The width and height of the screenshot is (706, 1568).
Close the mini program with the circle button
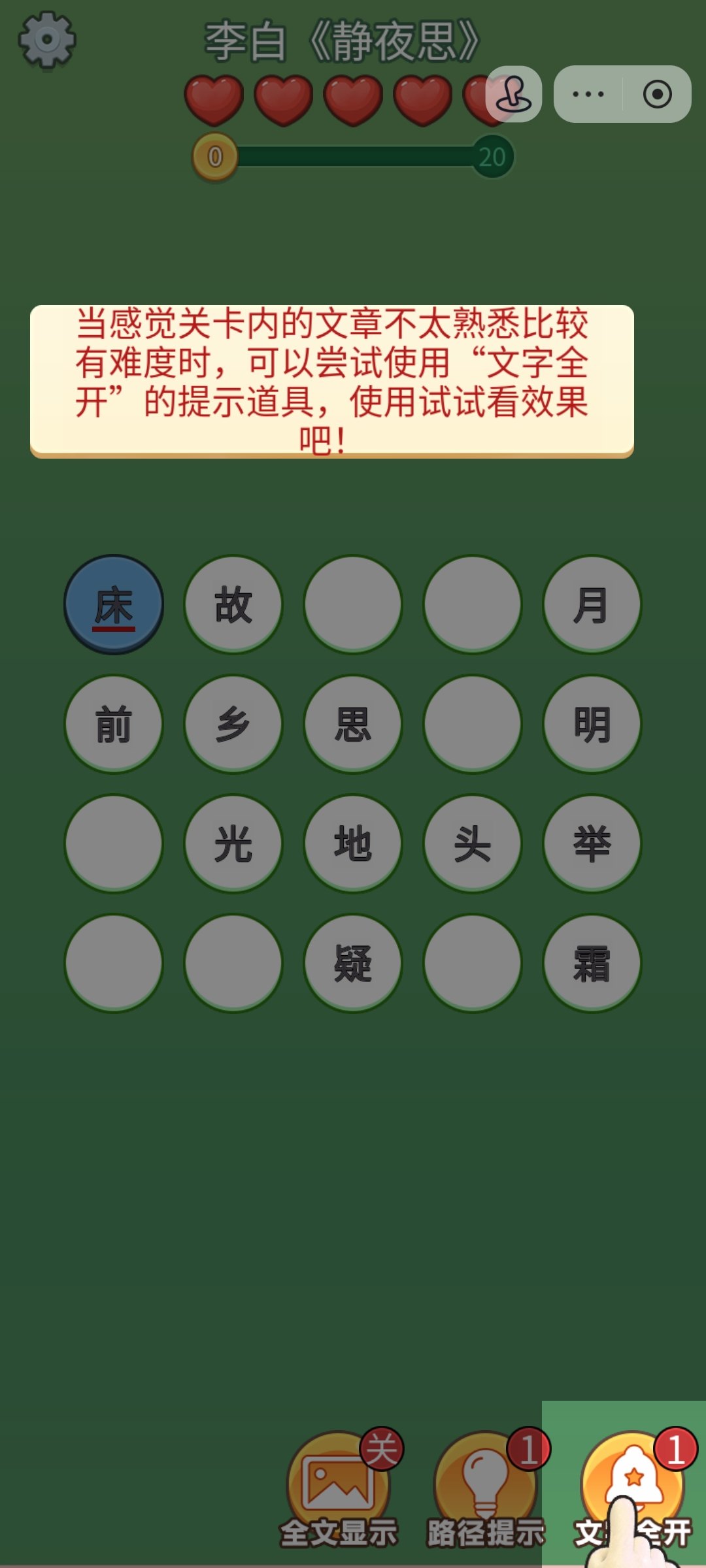(x=657, y=94)
